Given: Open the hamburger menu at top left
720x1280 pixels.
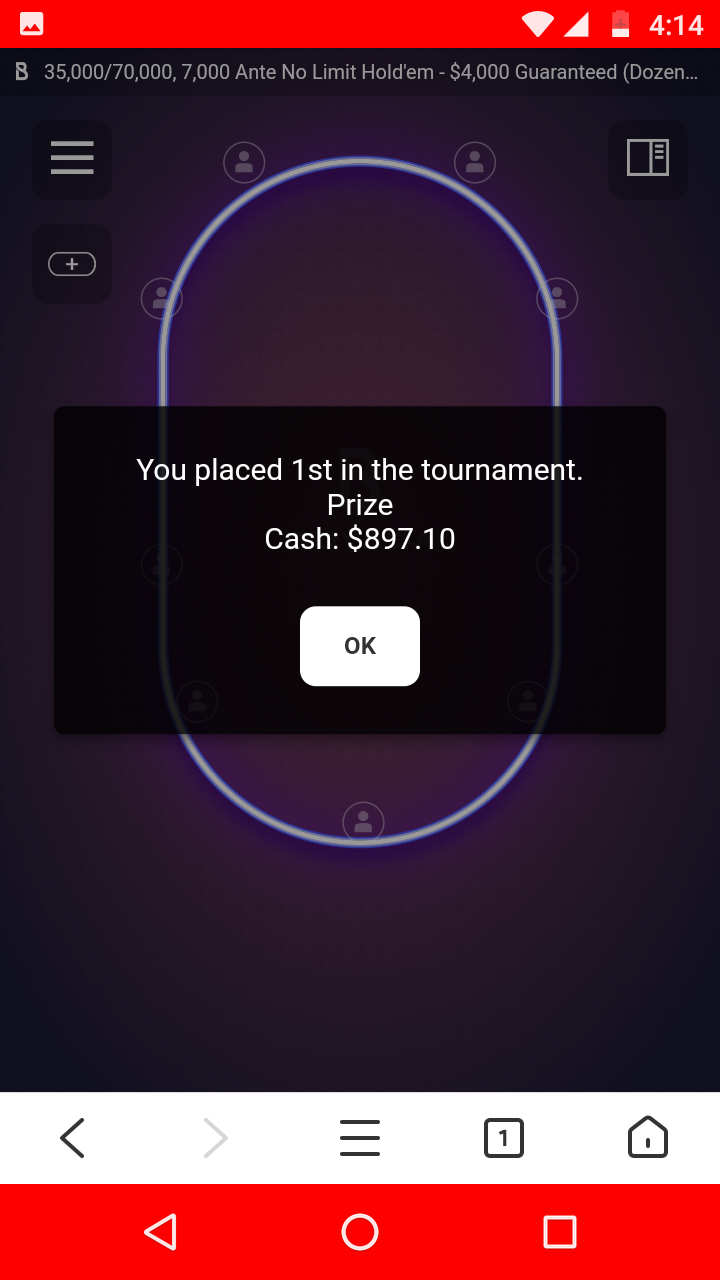Looking at the screenshot, I should [72, 159].
